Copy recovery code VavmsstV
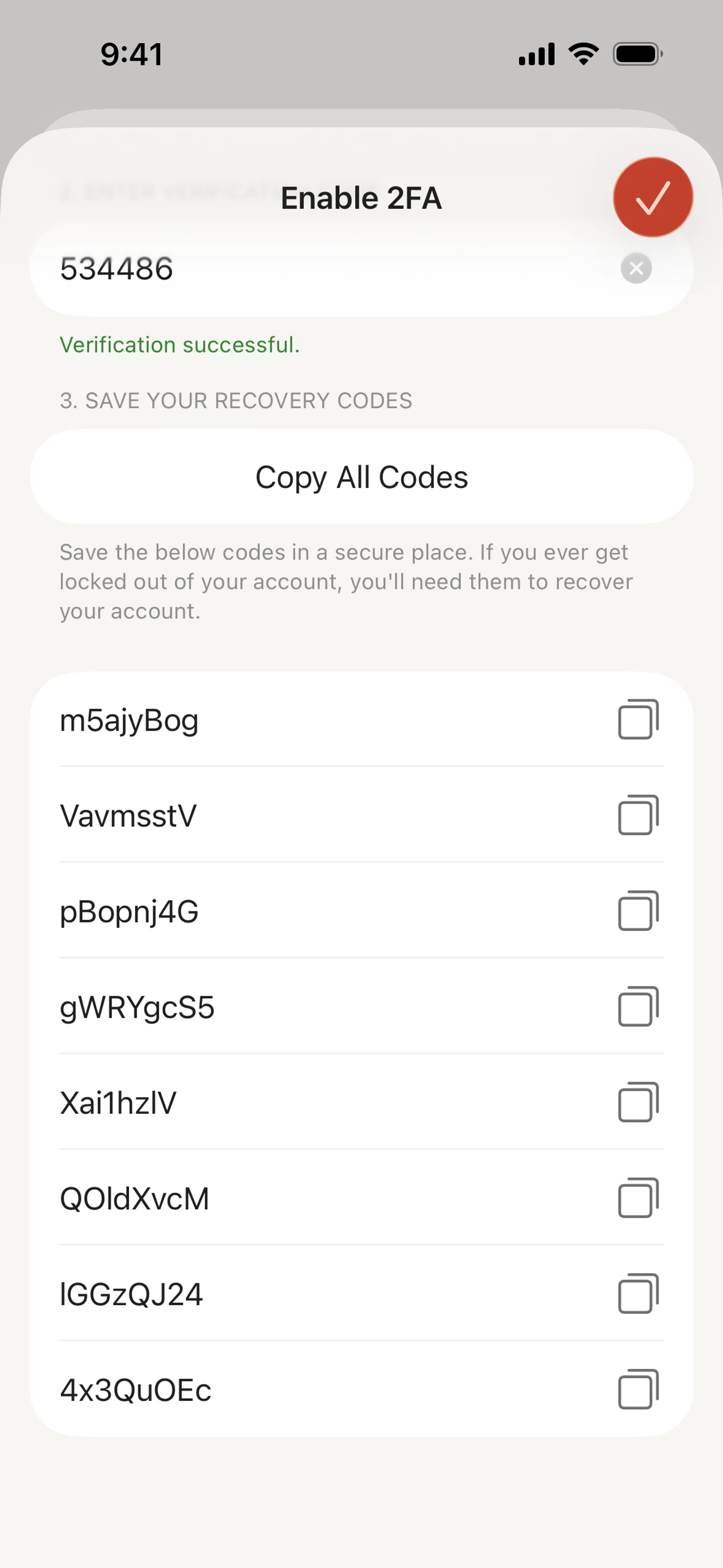Image resolution: width=723 pixels, height=1568 pixels. tap(638, 815)
